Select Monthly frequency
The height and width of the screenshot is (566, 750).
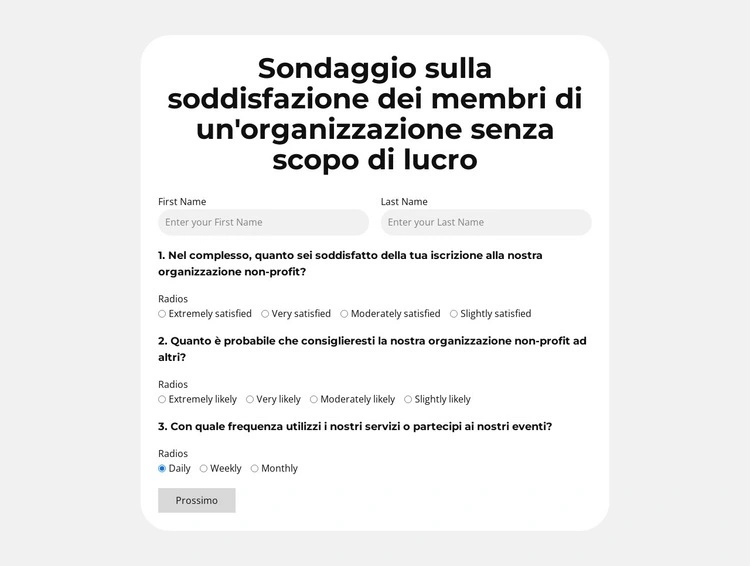[255, 468]
